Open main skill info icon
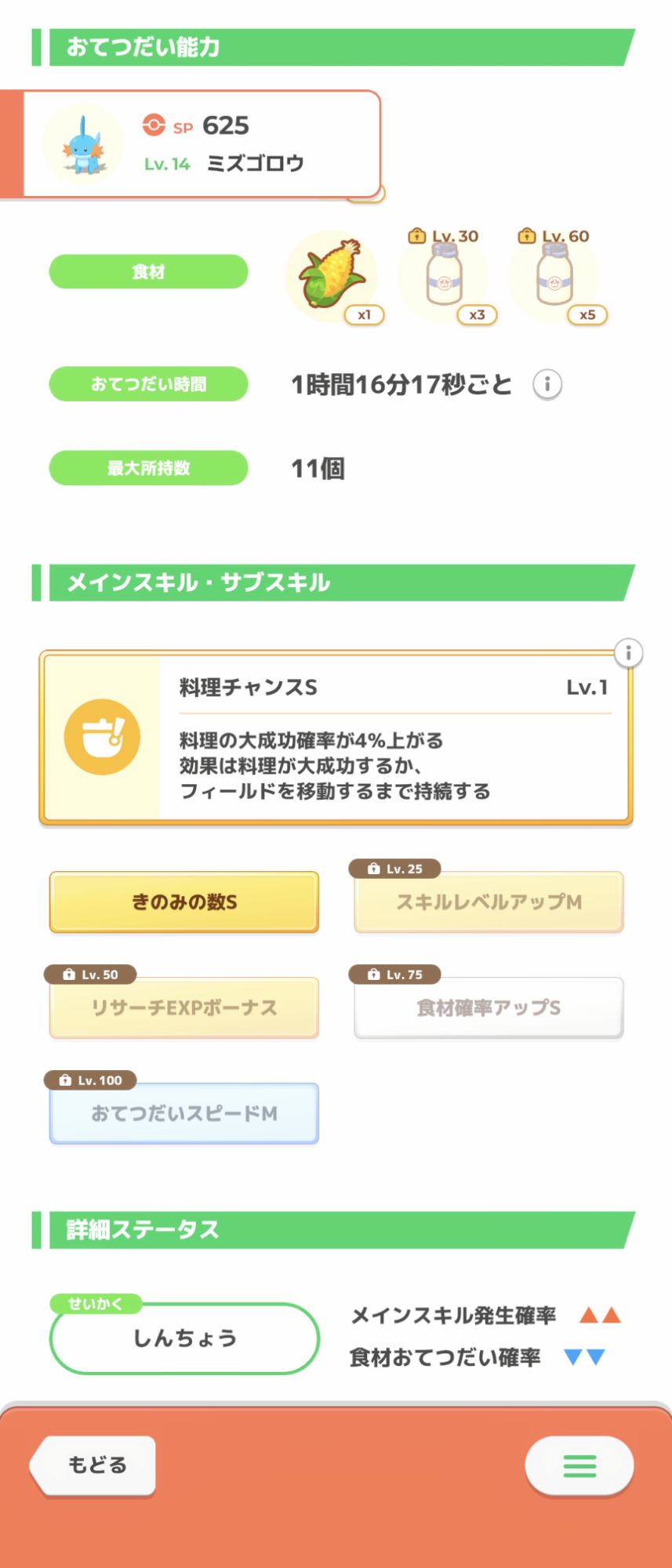Screen dimensions: 672x1568 (628, 653)
